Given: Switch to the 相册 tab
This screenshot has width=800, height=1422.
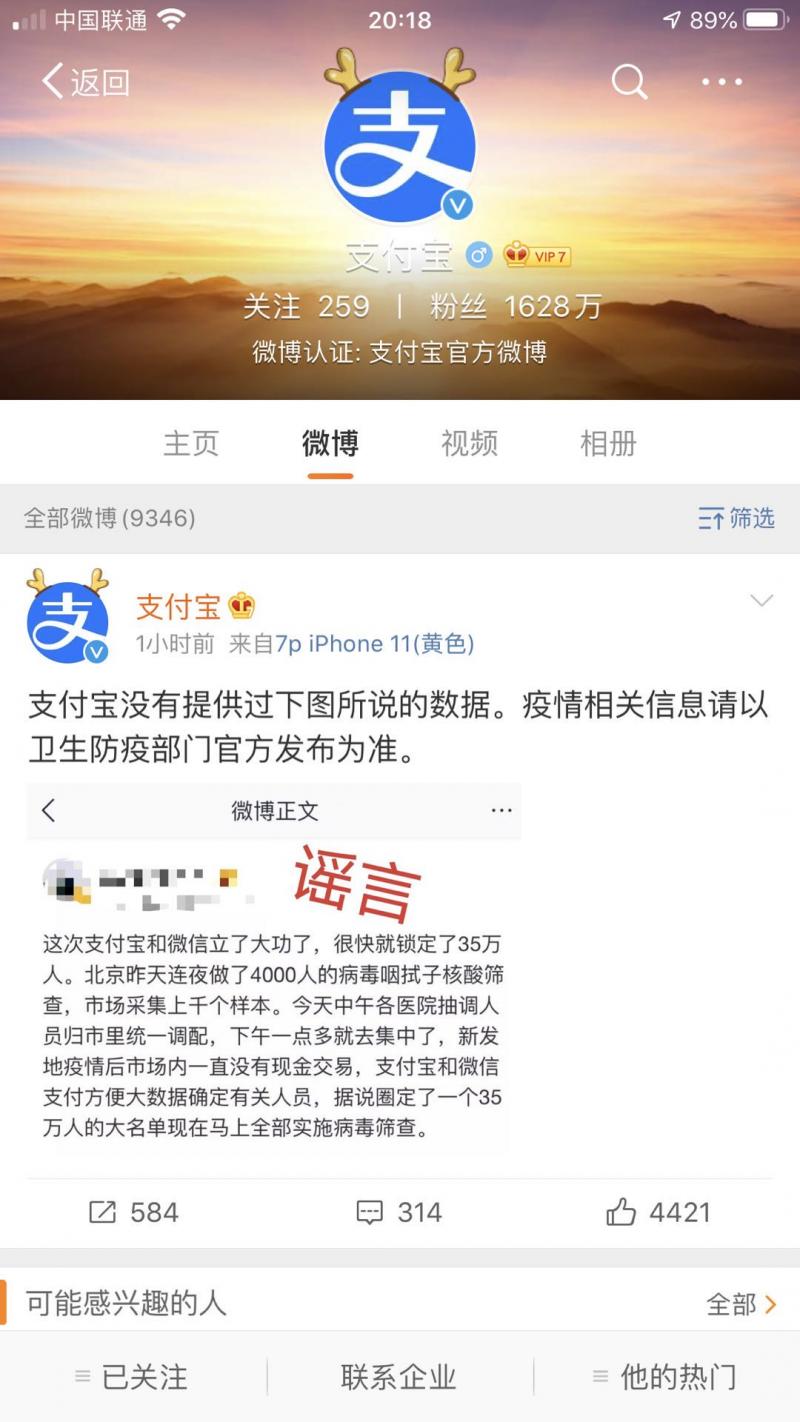Looking at the screenshot, I should tap(608, 443).
